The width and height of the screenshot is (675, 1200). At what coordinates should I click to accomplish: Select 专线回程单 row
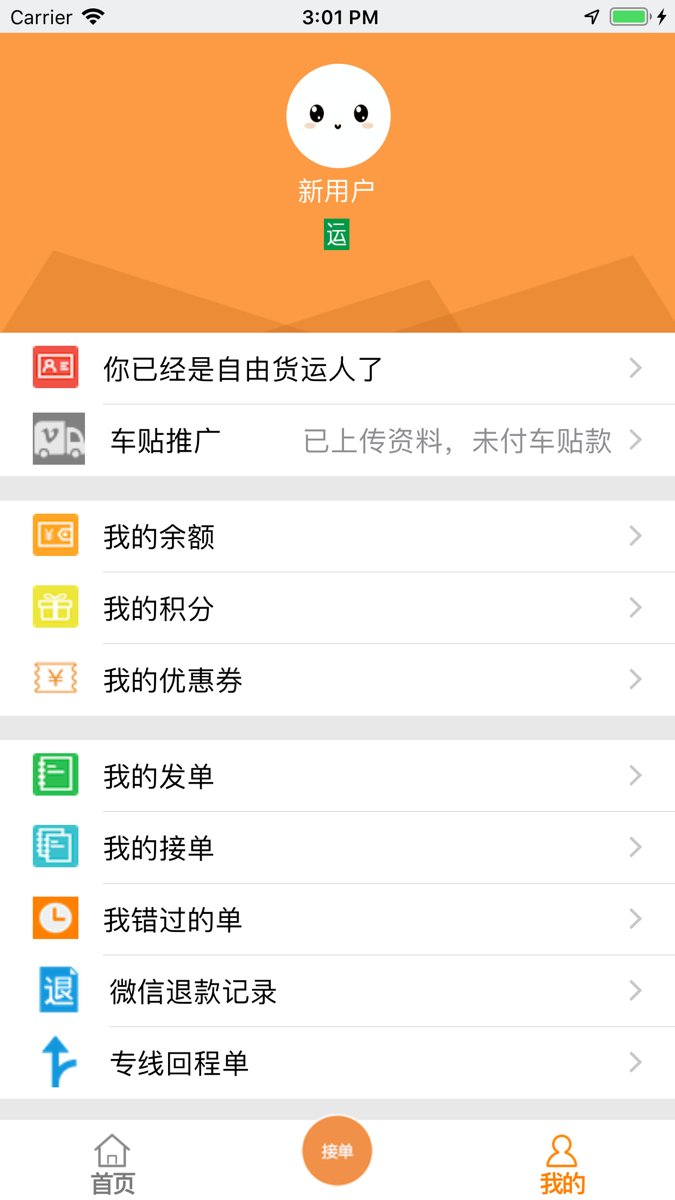click(337, 1064)
